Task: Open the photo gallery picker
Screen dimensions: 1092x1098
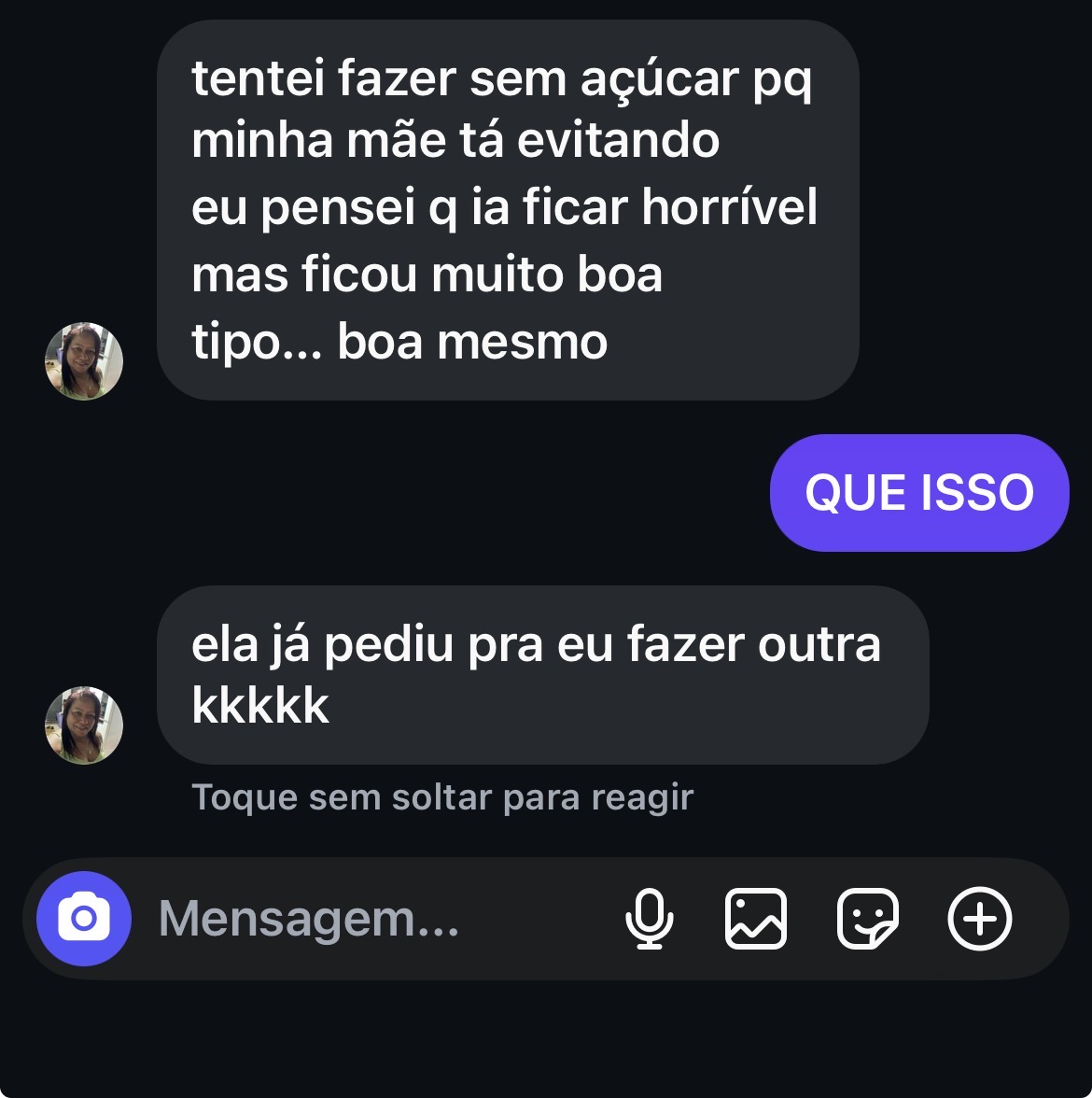Action: (x=756, y=919)
